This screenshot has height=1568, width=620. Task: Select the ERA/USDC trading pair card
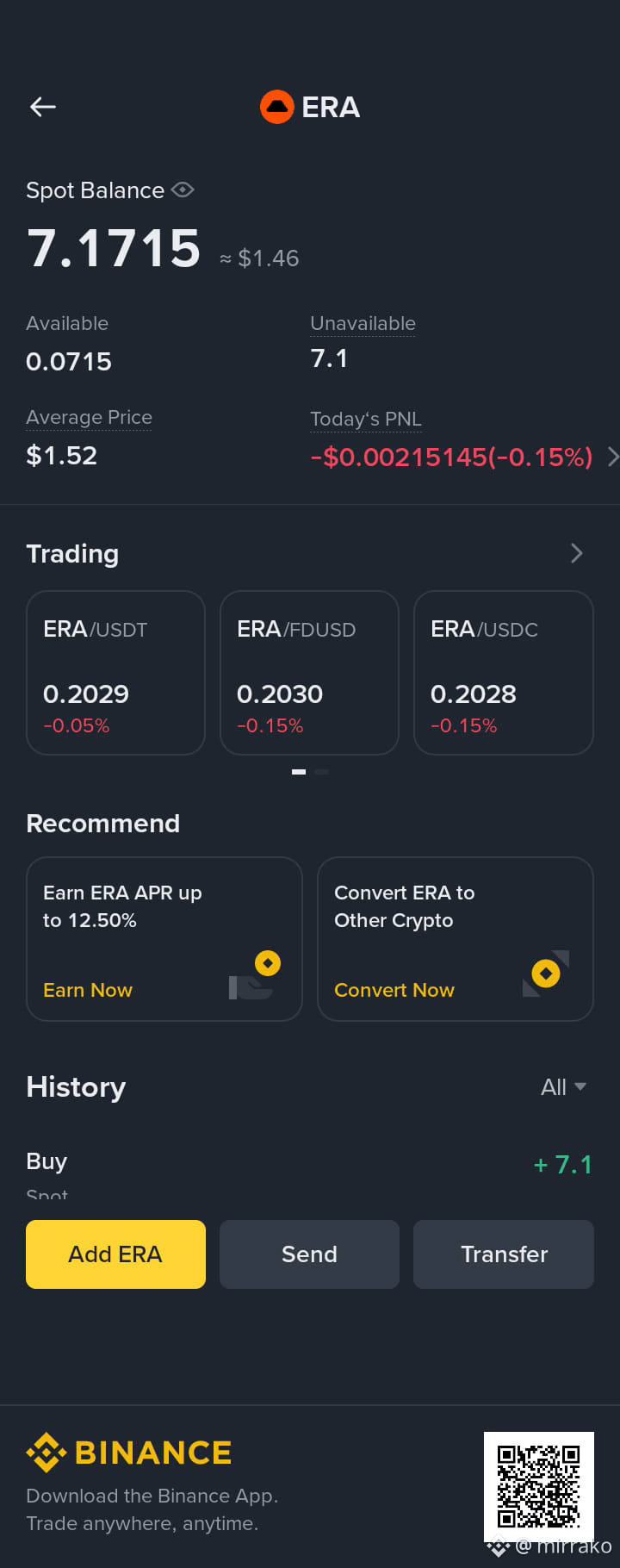[x=503, y=673]
